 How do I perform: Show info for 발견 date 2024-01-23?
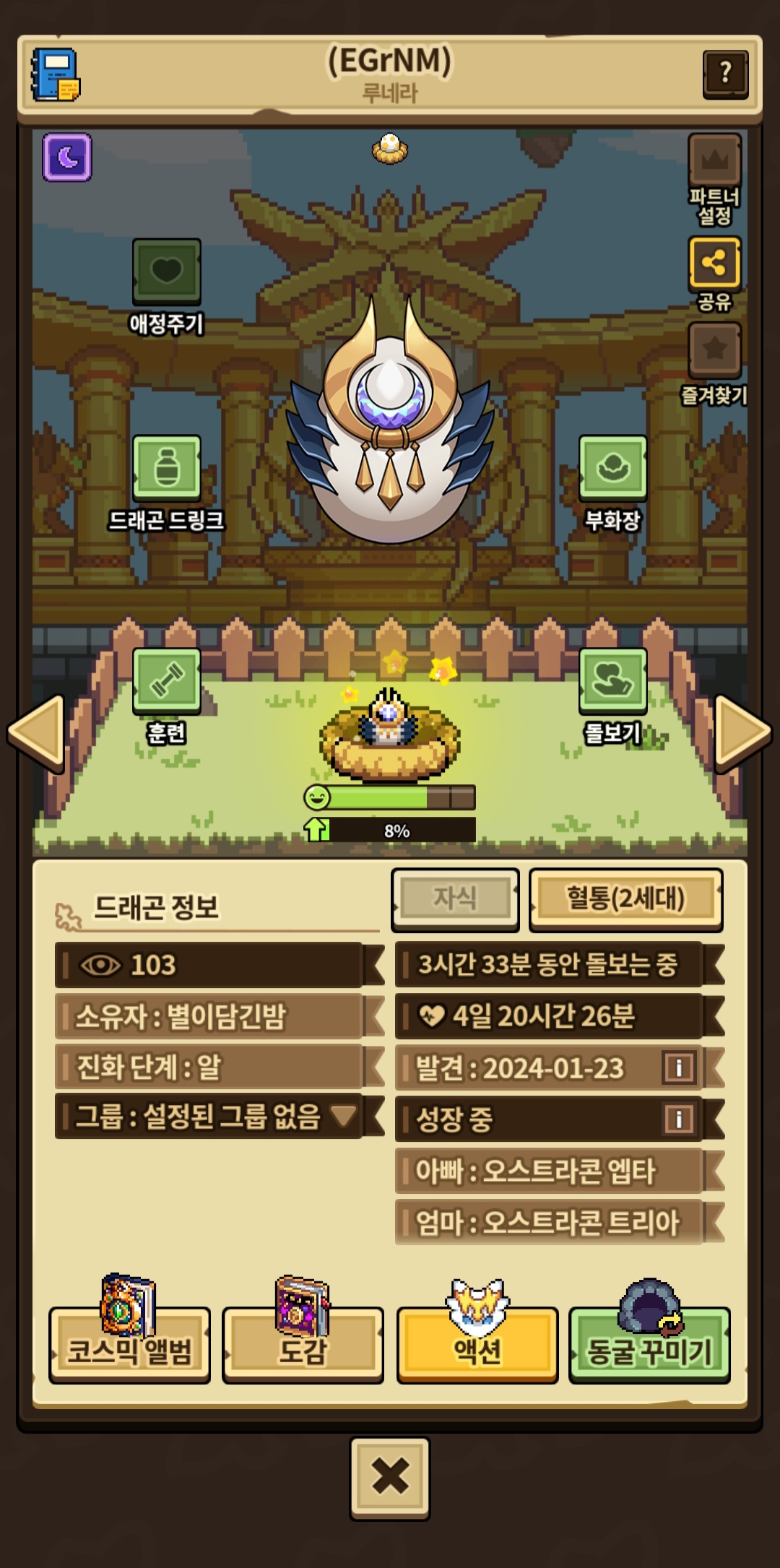[679, 1067]
